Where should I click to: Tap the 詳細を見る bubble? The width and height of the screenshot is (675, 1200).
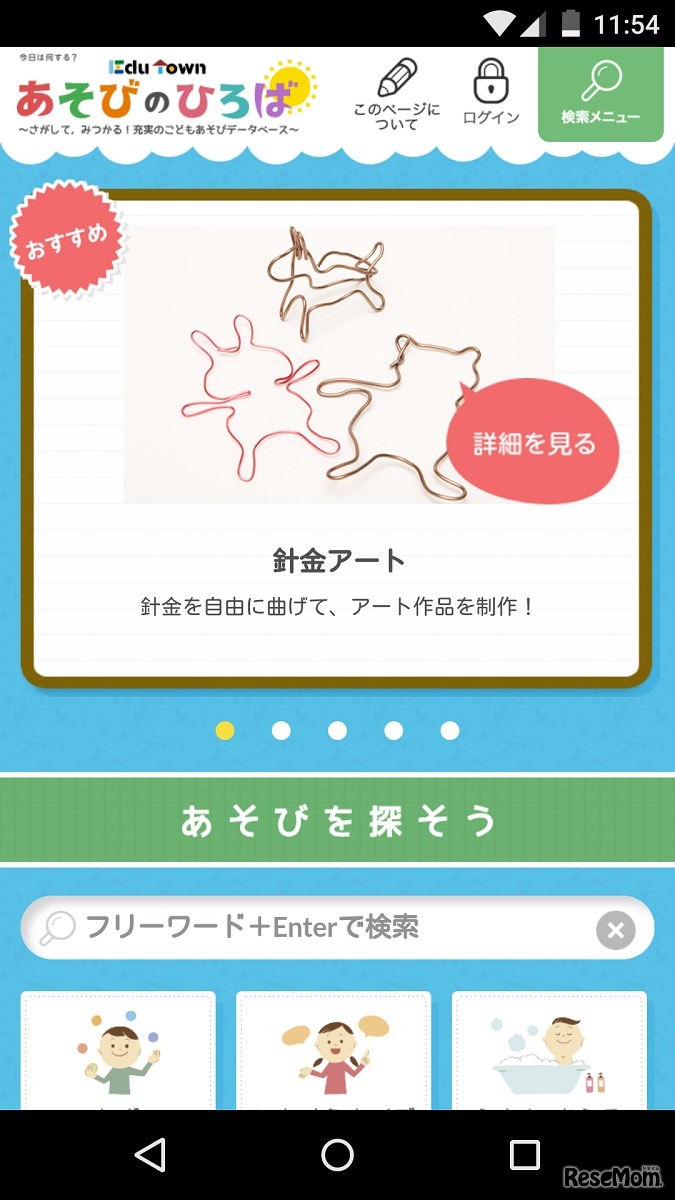pyautogui.click(x=534, y=444)
